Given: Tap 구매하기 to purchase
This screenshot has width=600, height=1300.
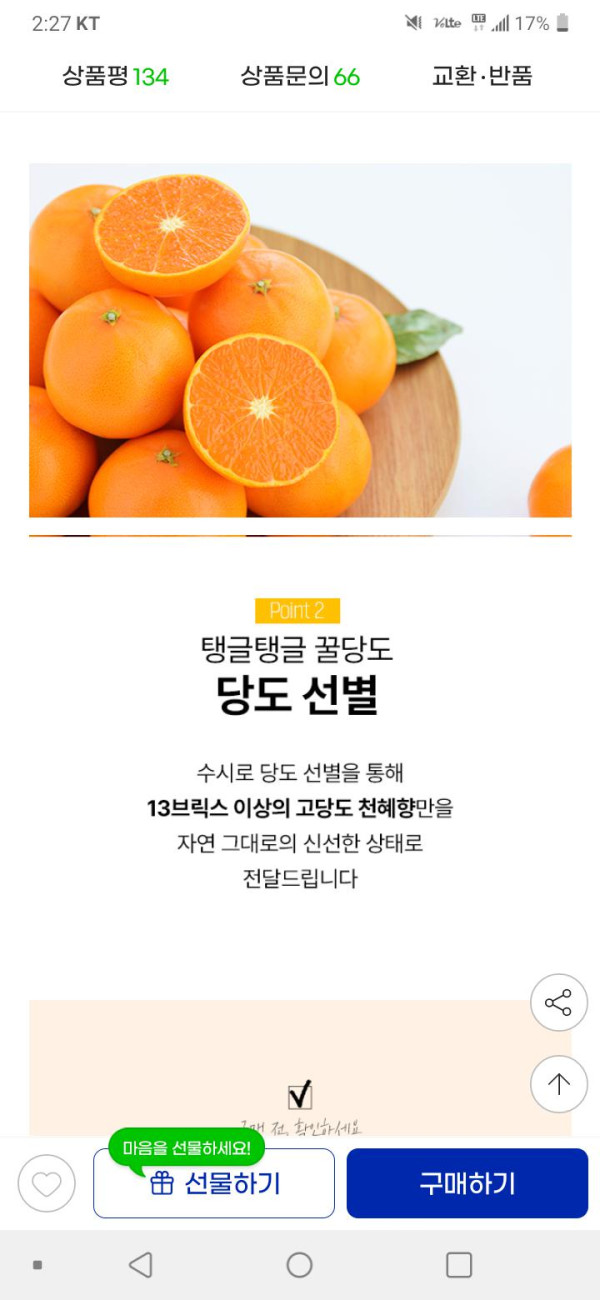Looking at the screenshot, I should point(467,1184).
